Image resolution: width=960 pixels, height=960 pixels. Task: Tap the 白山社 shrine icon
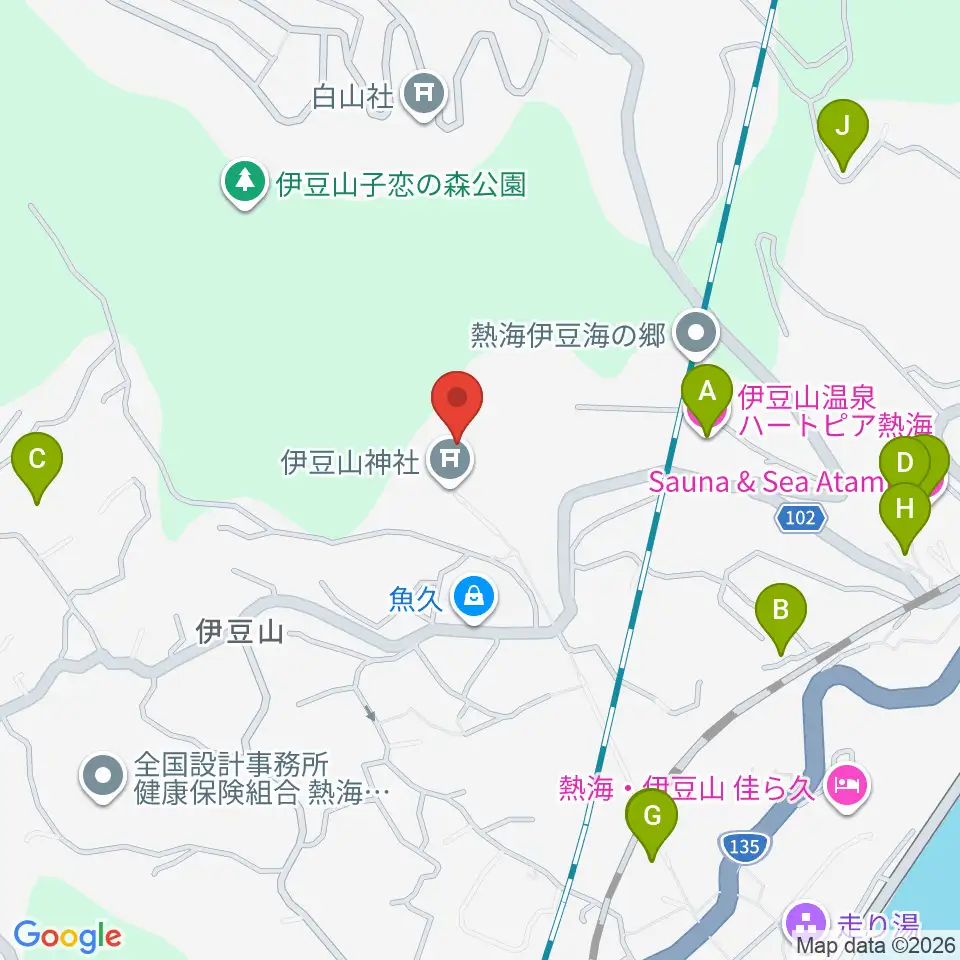click(424, 96)
